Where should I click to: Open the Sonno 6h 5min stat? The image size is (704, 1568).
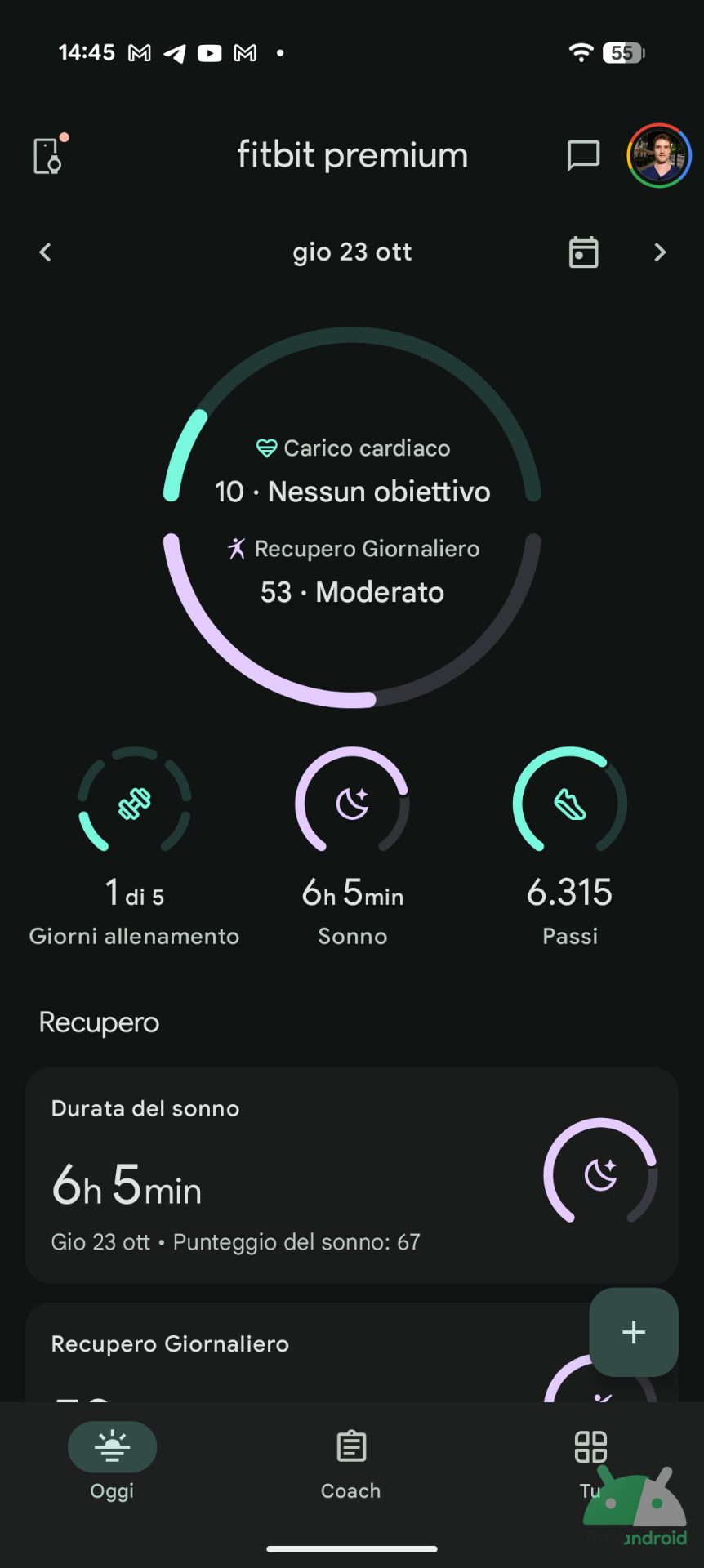[x=352, y=845]
